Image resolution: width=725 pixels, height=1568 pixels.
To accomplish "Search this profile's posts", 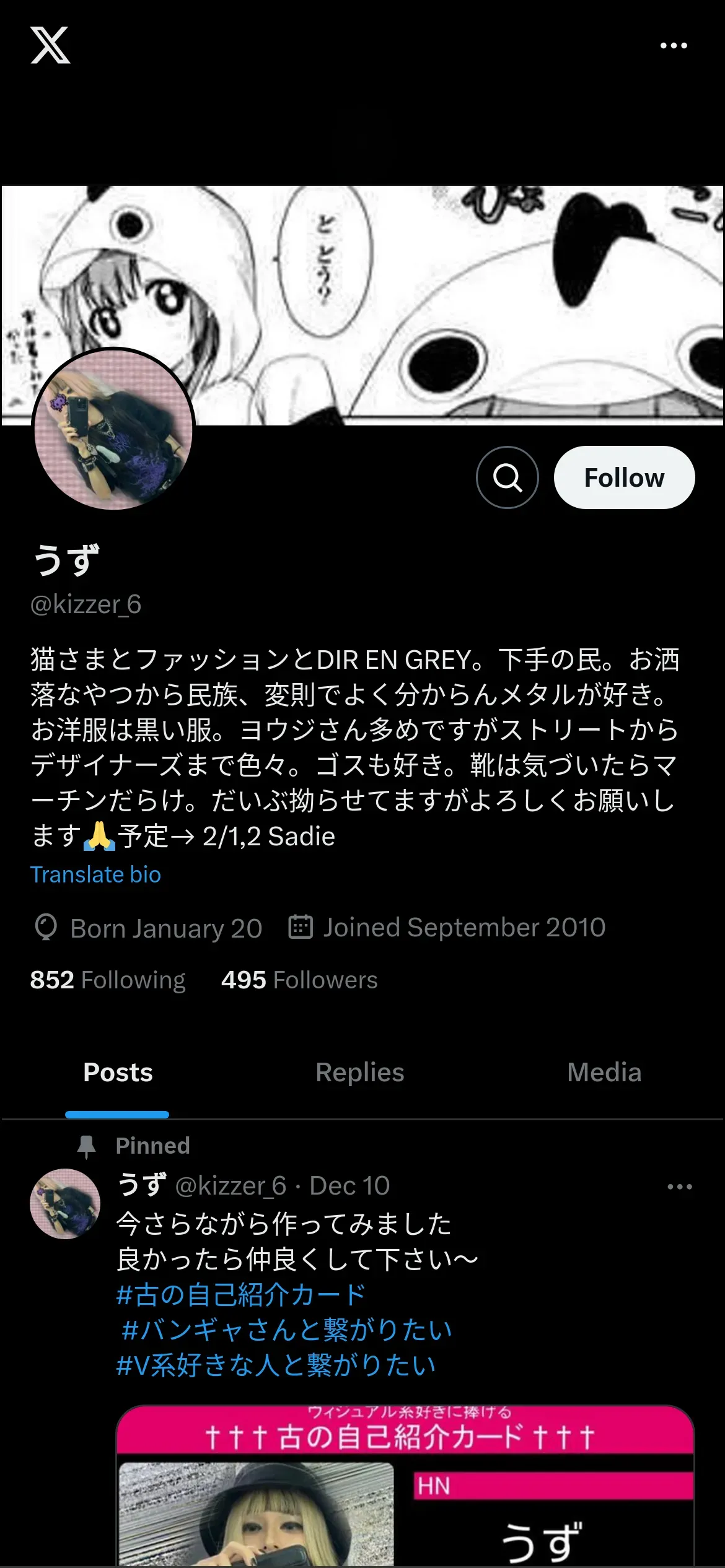I will [507, 477].
